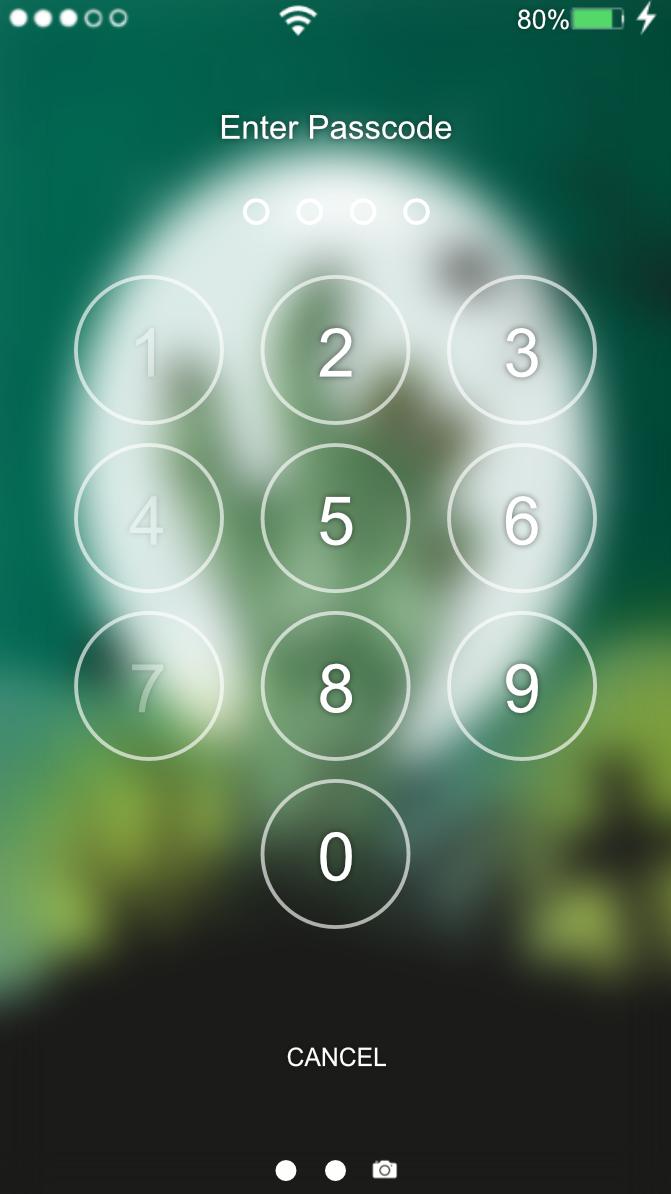The height and width of the screenshot is (1194, 671).
Task: Tap the number 3 key
Action: point(521,350)
